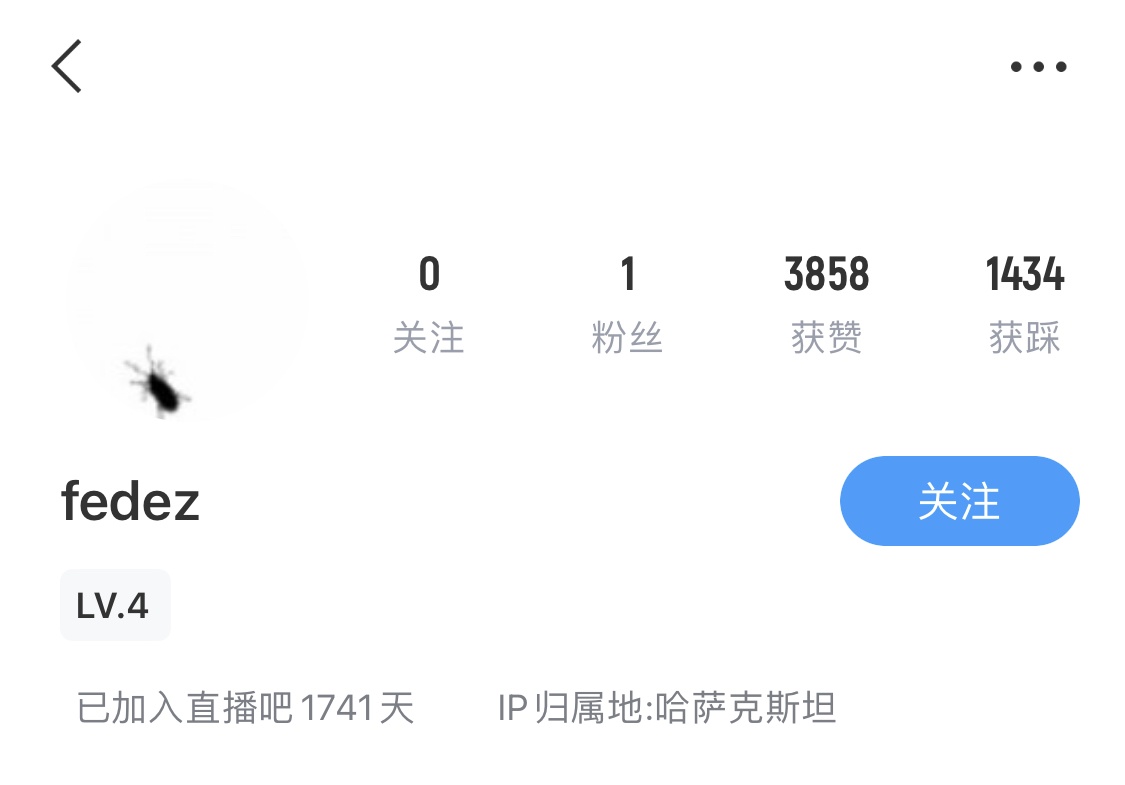The height and width of the screenshot is (785, 1125).
Task: Open fedez's profile avatar picture
Action: (186, 302)
